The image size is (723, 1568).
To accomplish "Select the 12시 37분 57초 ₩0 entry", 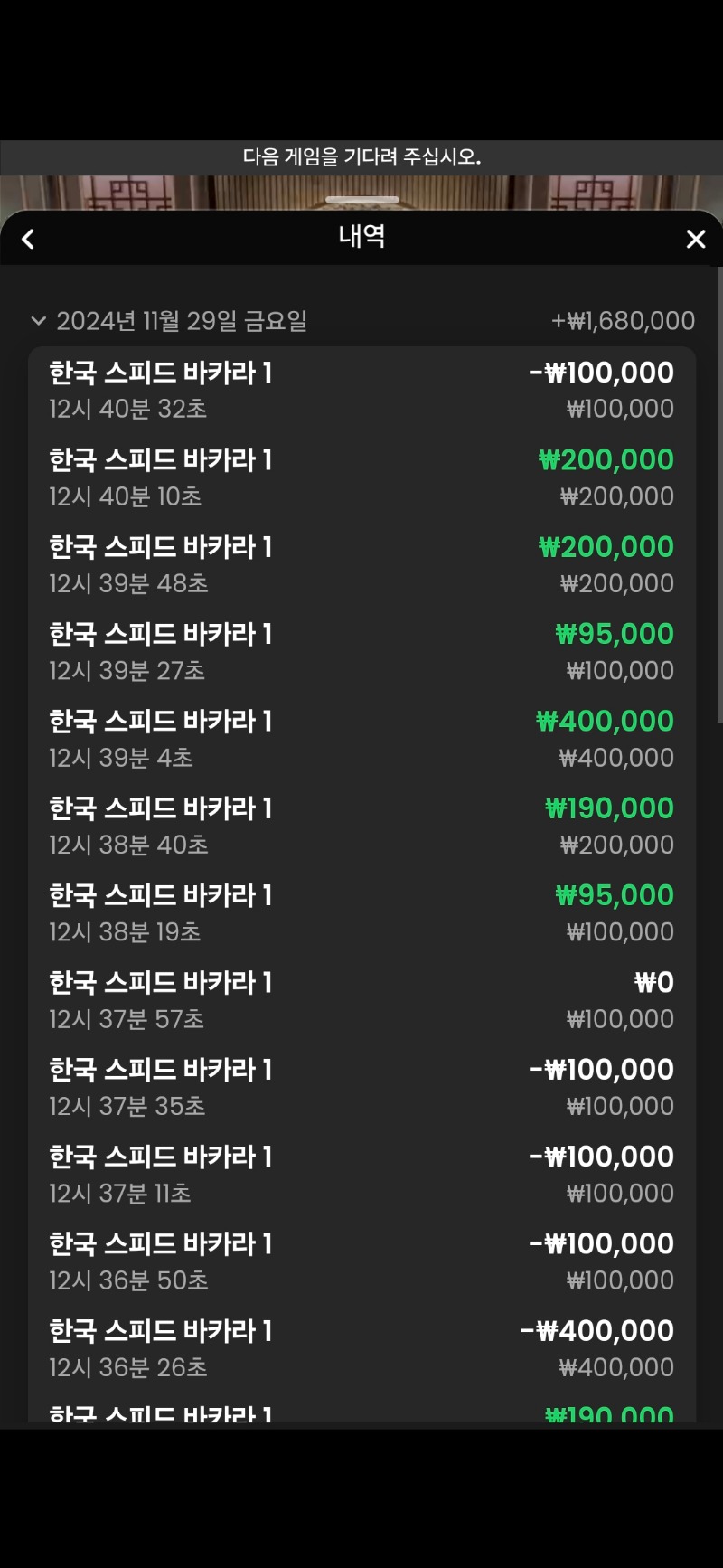I will [x=361, y=1000].
